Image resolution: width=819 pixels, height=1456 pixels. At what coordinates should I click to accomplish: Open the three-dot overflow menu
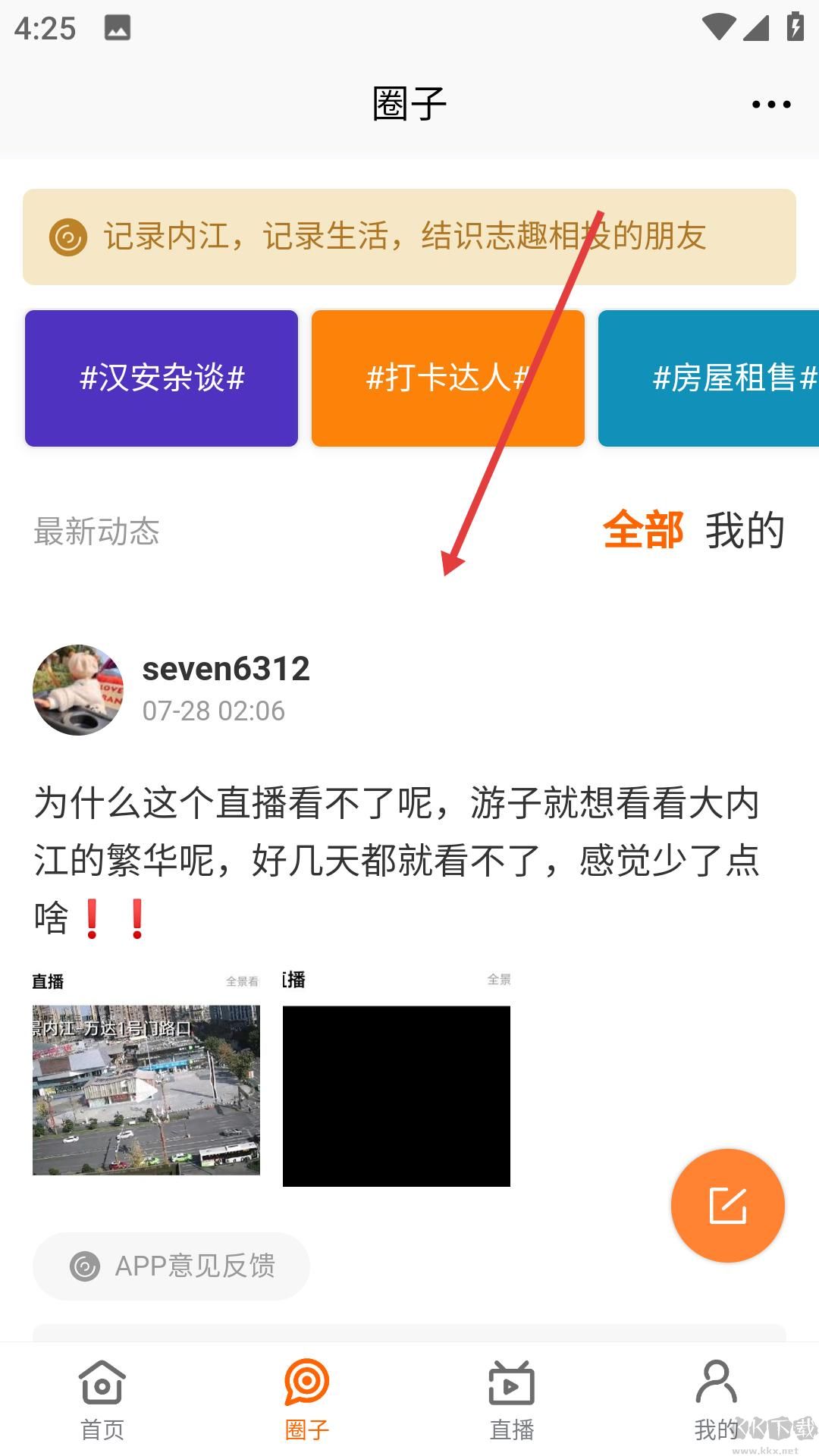(x=770, y=105)
